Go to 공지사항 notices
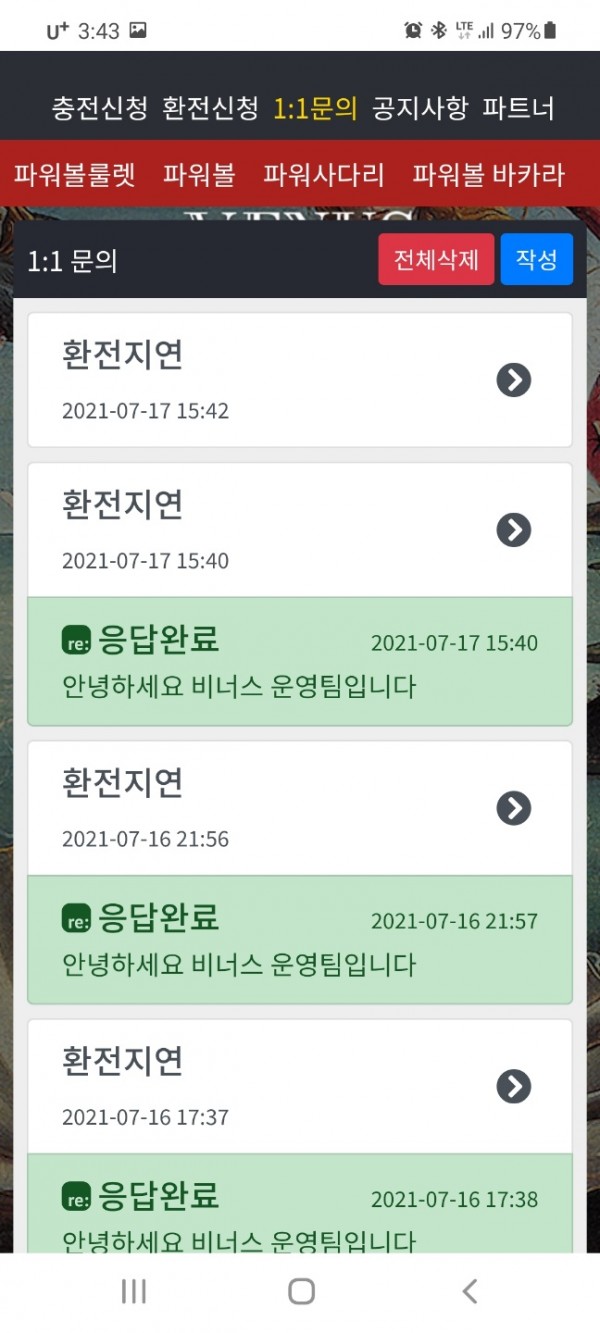Viewport: 600px width, 1333px height. coord(420,108)
